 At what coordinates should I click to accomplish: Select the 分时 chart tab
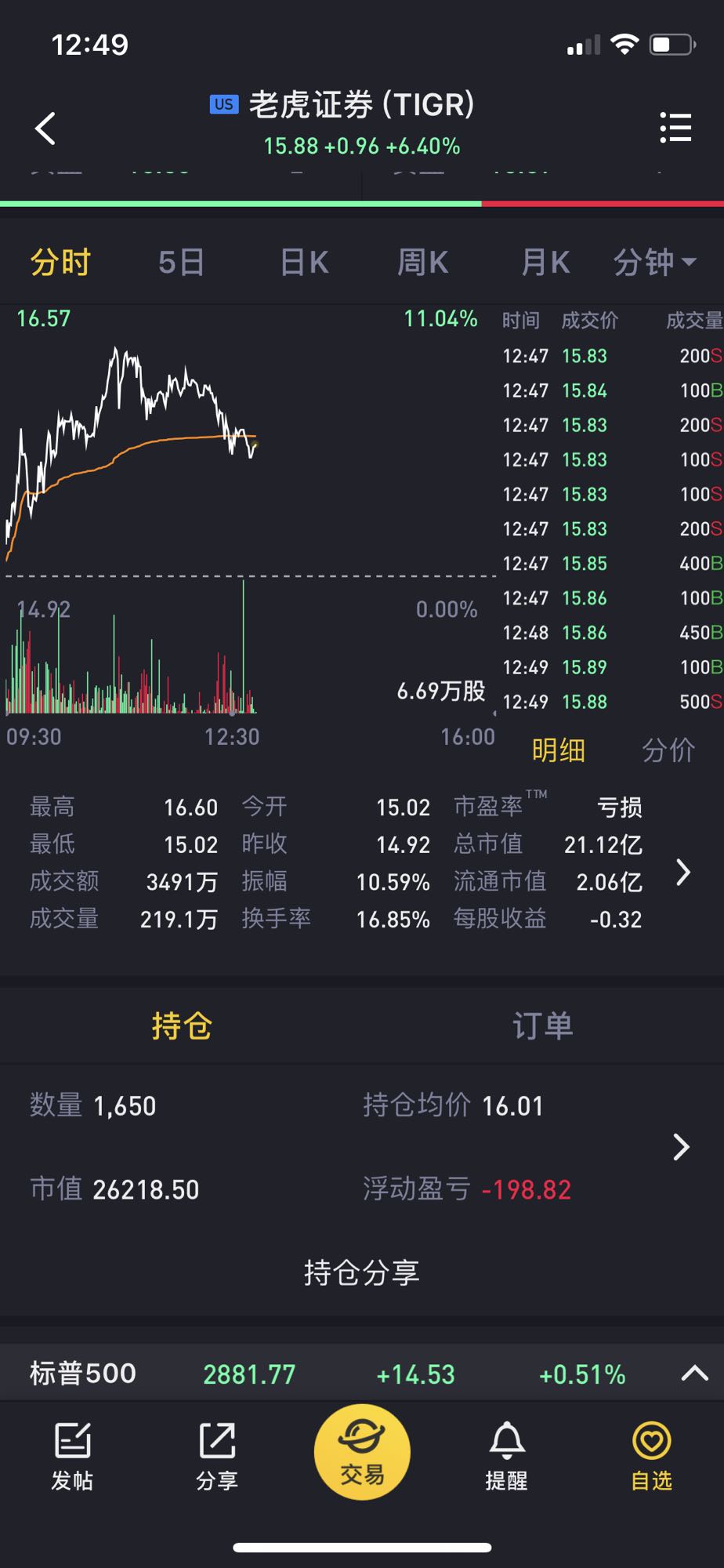coord(60,263)
